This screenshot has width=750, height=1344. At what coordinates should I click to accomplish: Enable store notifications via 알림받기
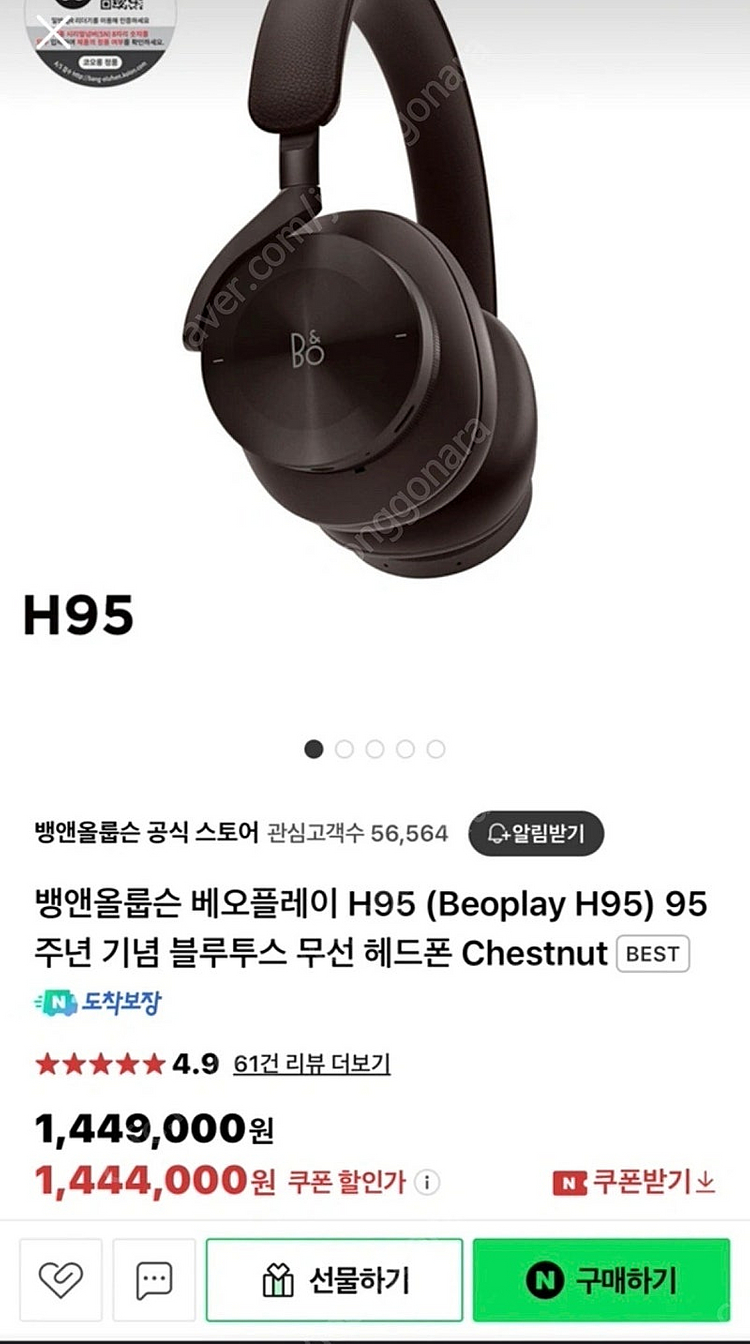[536, 835]
